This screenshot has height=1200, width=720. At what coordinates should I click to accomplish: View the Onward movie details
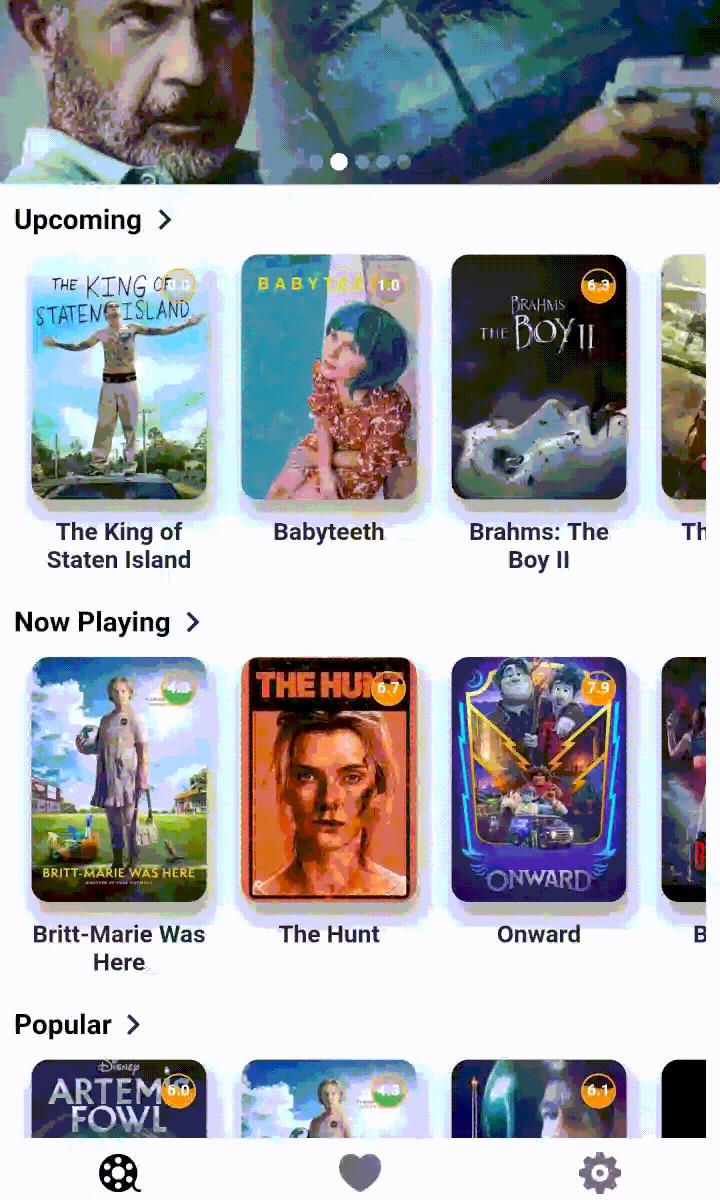click(539, 780)
